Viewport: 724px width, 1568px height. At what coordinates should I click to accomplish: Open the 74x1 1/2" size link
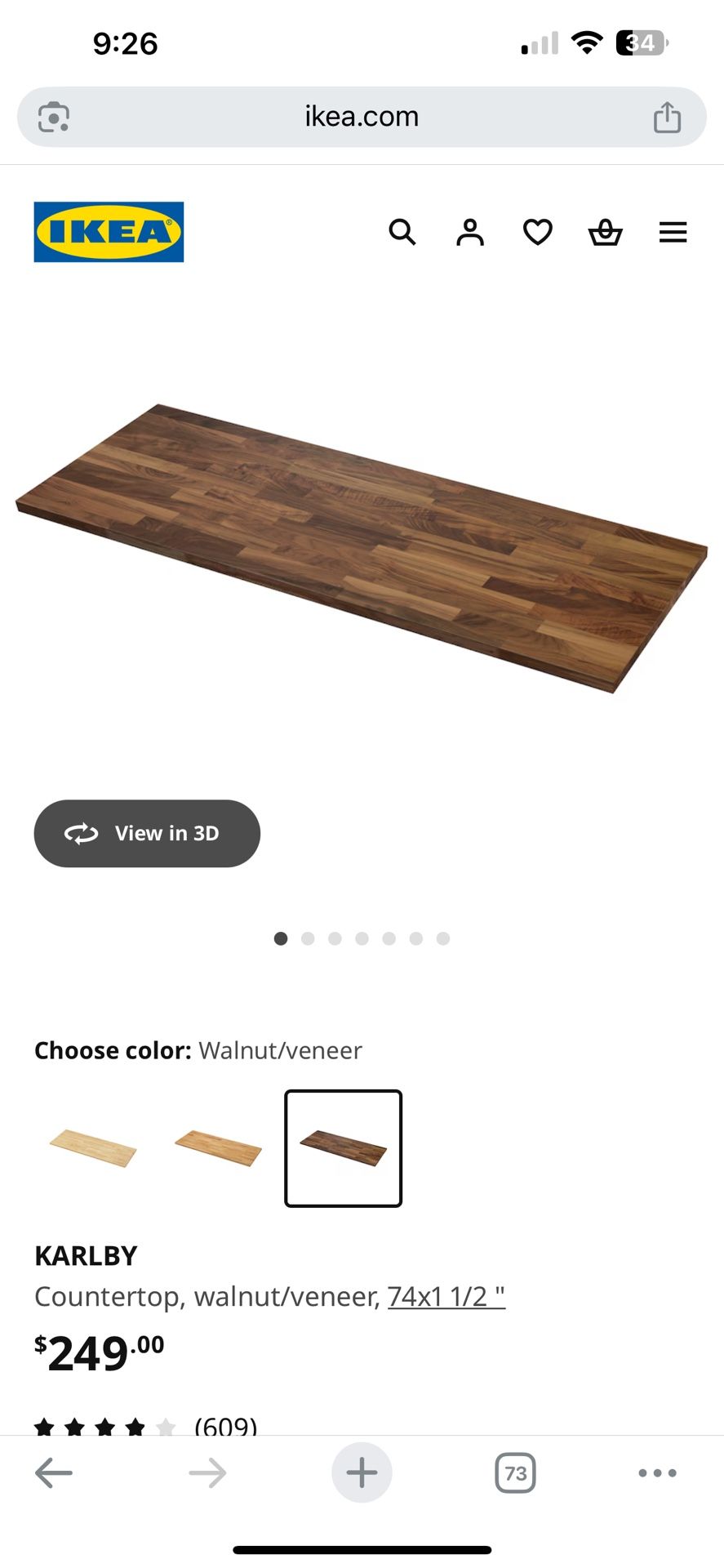[446, 1296]
